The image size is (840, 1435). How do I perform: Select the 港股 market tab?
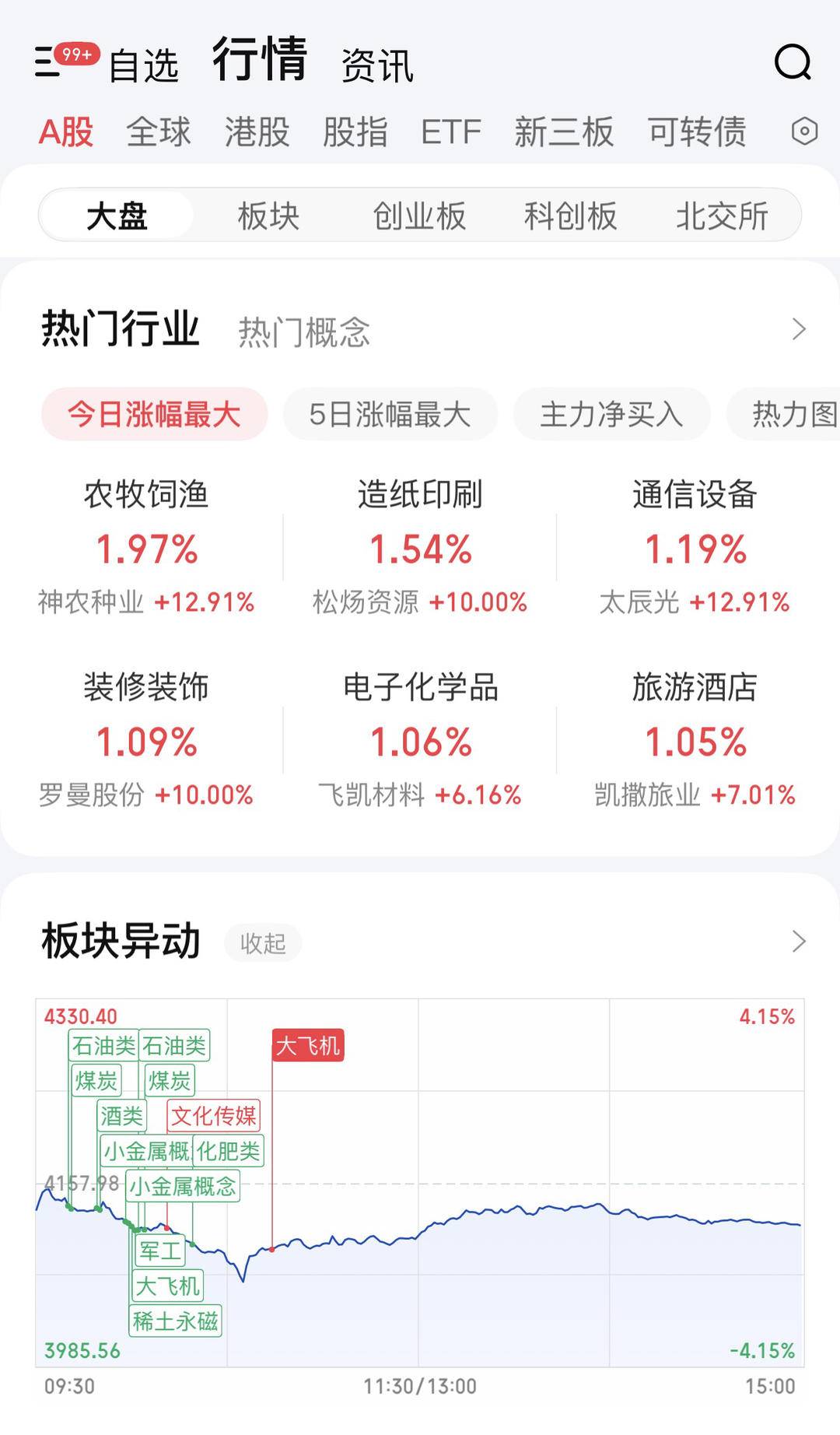point(257,132)
